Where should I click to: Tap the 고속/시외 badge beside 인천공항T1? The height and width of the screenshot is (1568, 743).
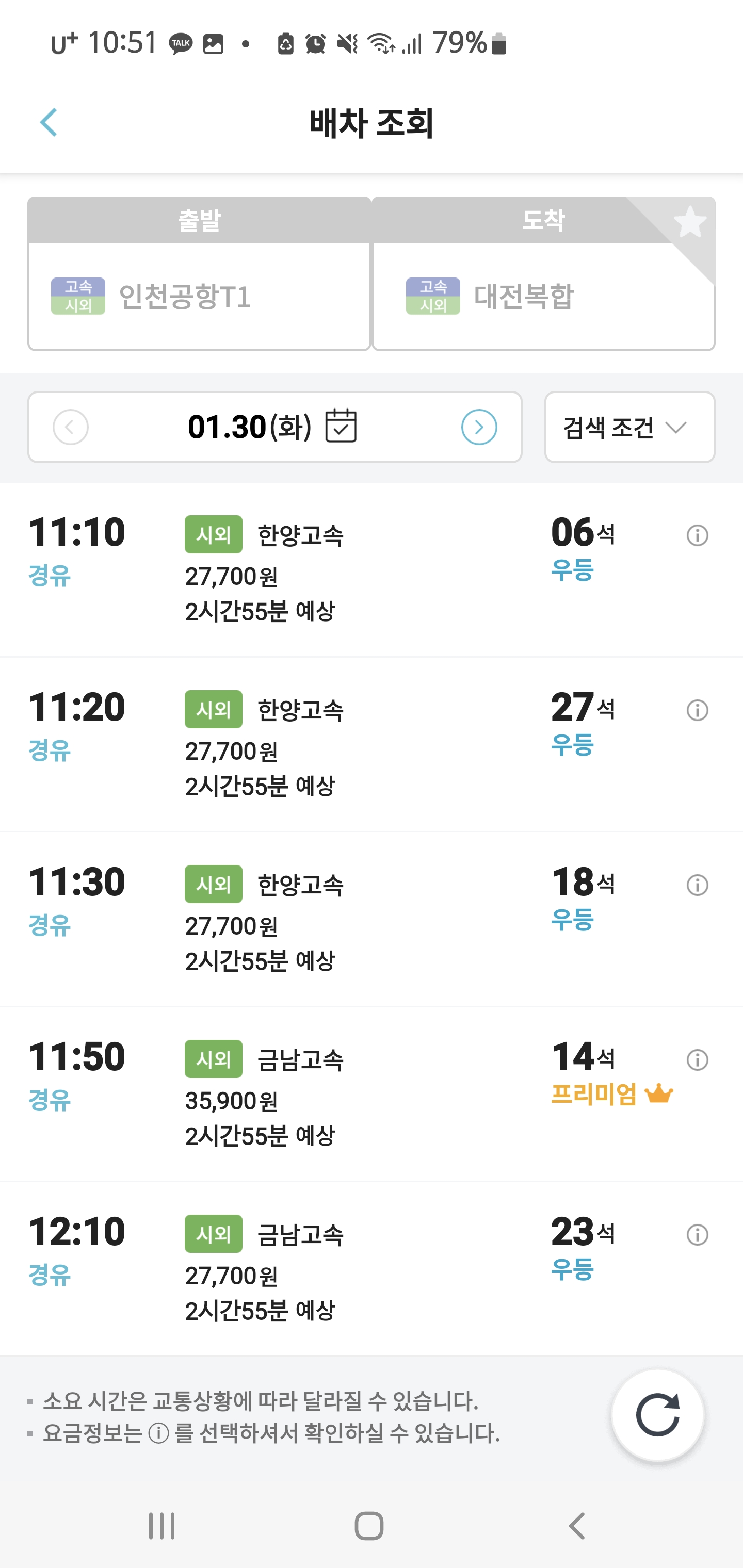point(78,294)
